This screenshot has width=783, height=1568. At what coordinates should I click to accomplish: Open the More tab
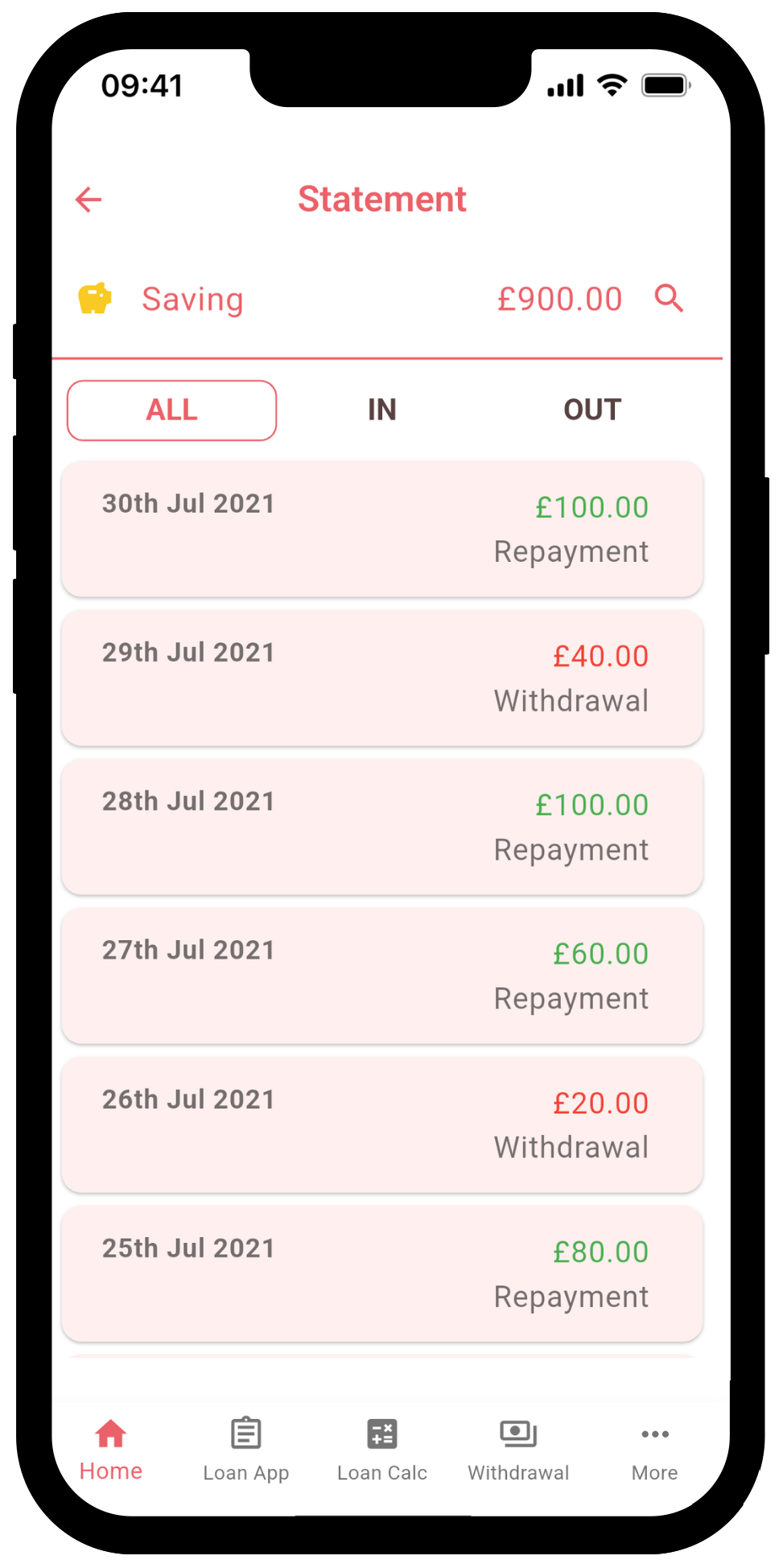[x=654, y=1450]
